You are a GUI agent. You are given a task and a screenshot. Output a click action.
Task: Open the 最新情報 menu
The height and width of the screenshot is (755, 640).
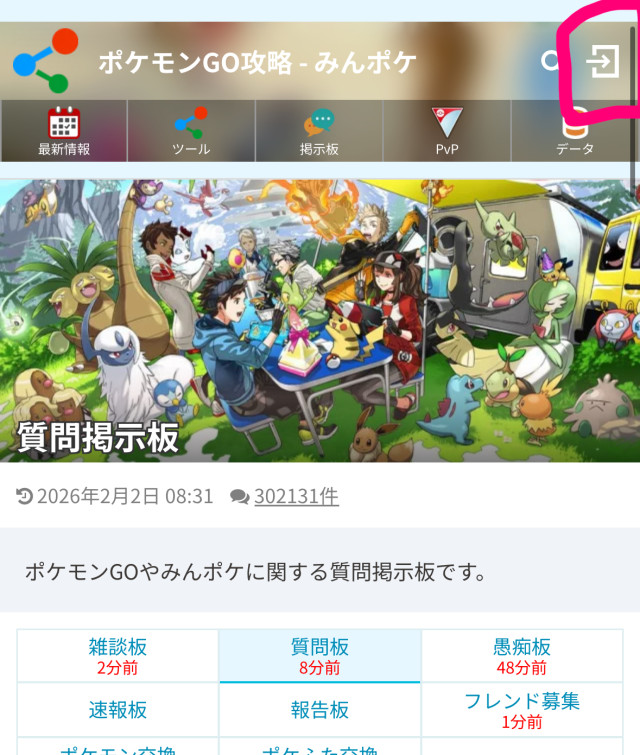coord(64,131)
